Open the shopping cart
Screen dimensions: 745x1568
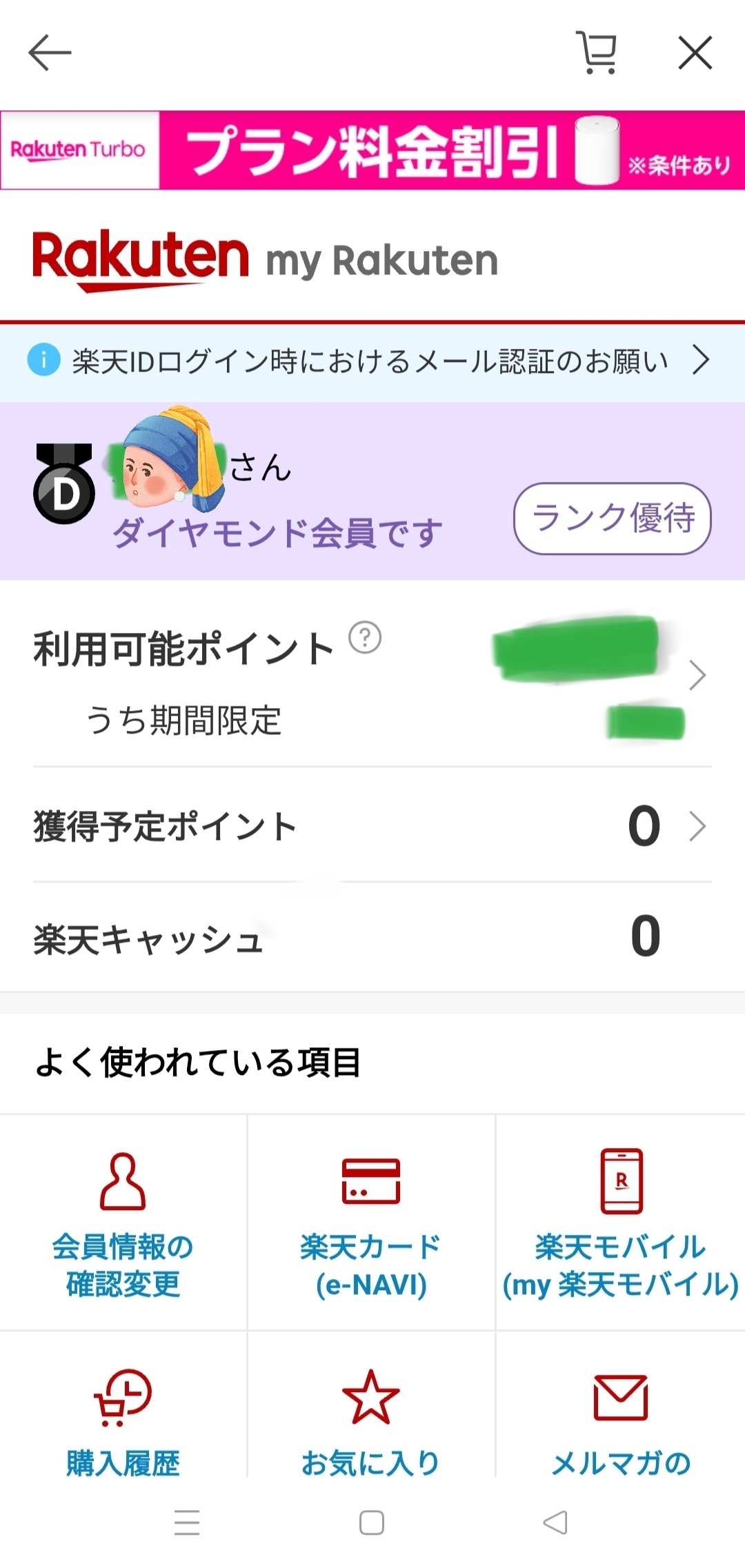tap(597, 52)
